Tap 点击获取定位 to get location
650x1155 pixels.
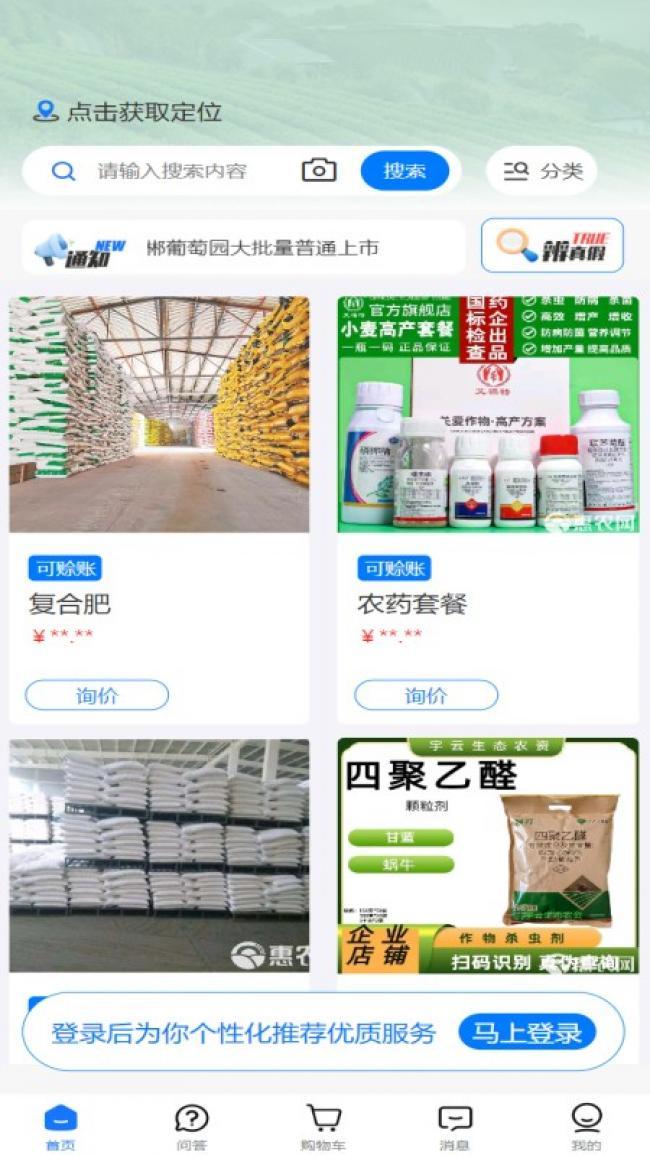pos(128,112)
